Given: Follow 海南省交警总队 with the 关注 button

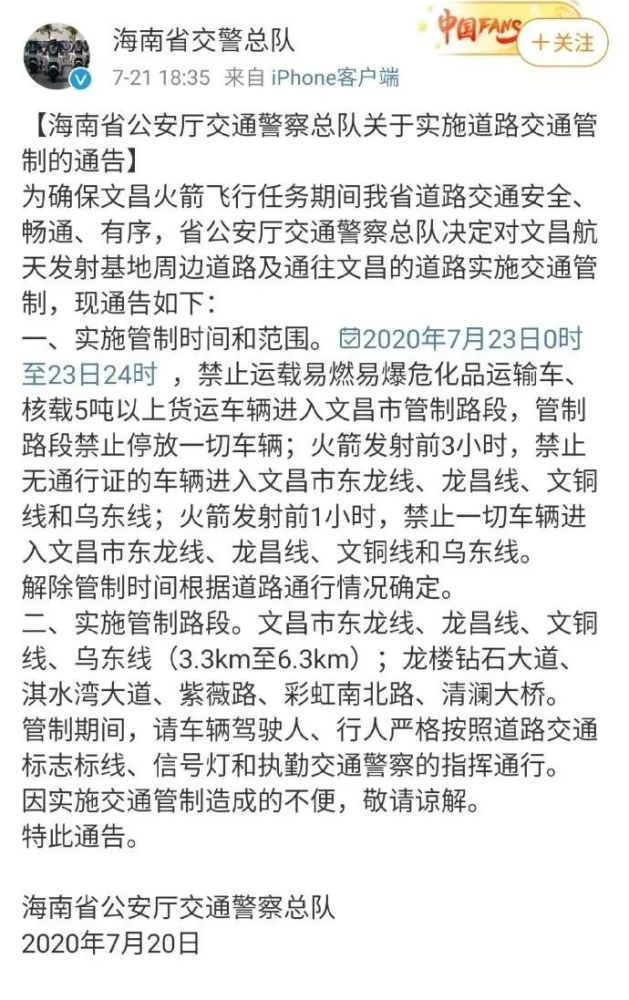Looking at the screenshot, I should coord(562,43).
